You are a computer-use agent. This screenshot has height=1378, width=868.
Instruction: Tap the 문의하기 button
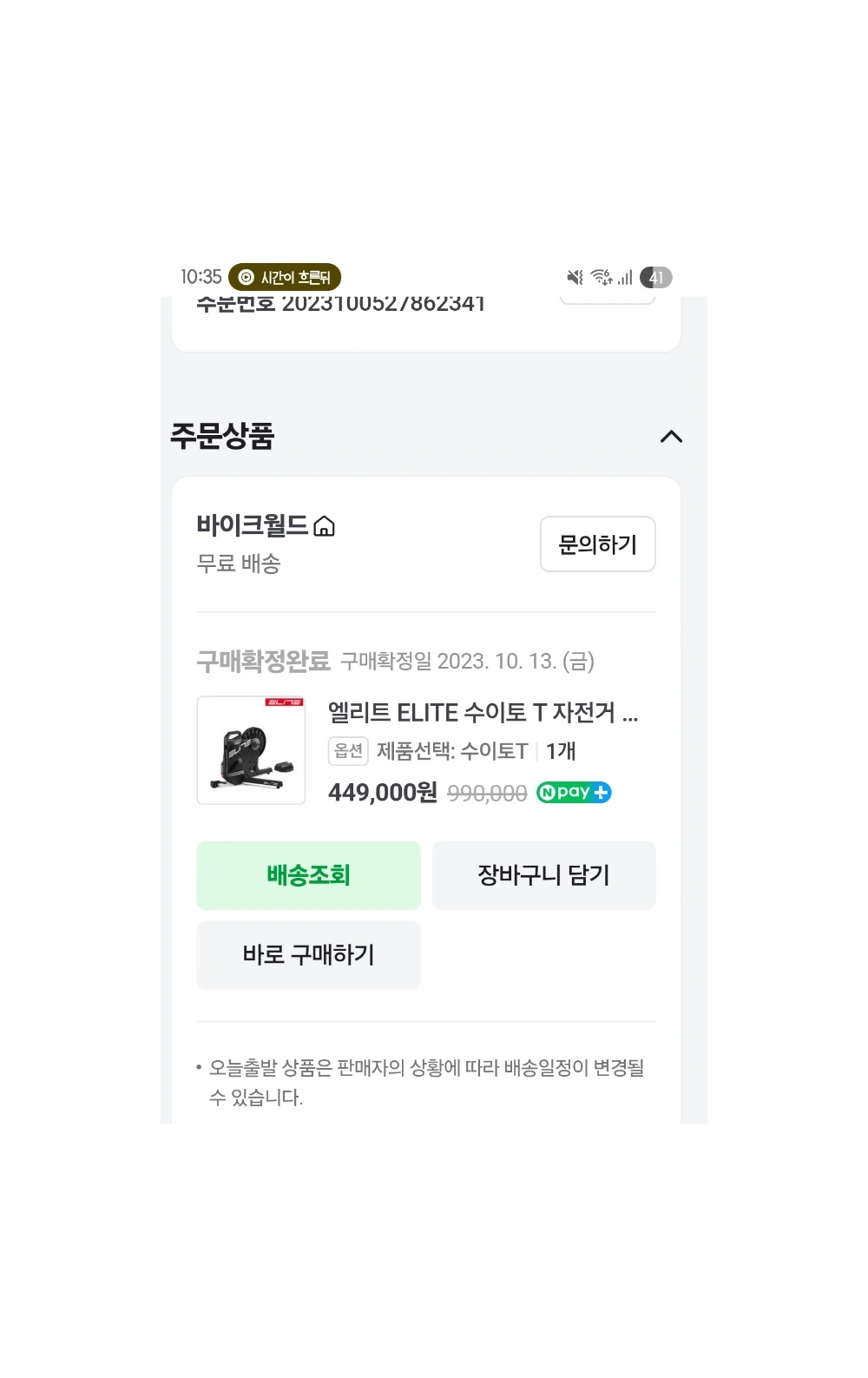click(597, 544)
